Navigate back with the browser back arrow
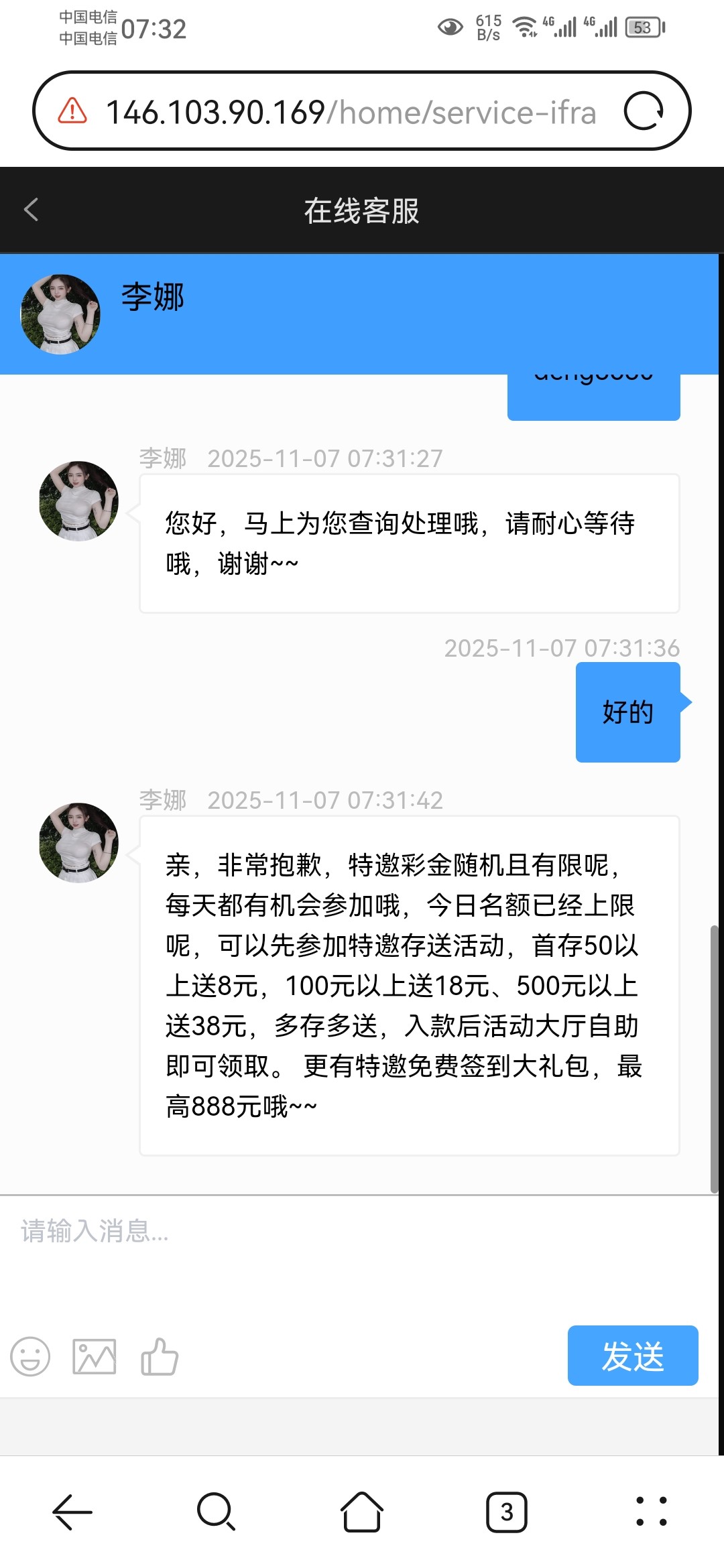 click(x=72, y=1512)
